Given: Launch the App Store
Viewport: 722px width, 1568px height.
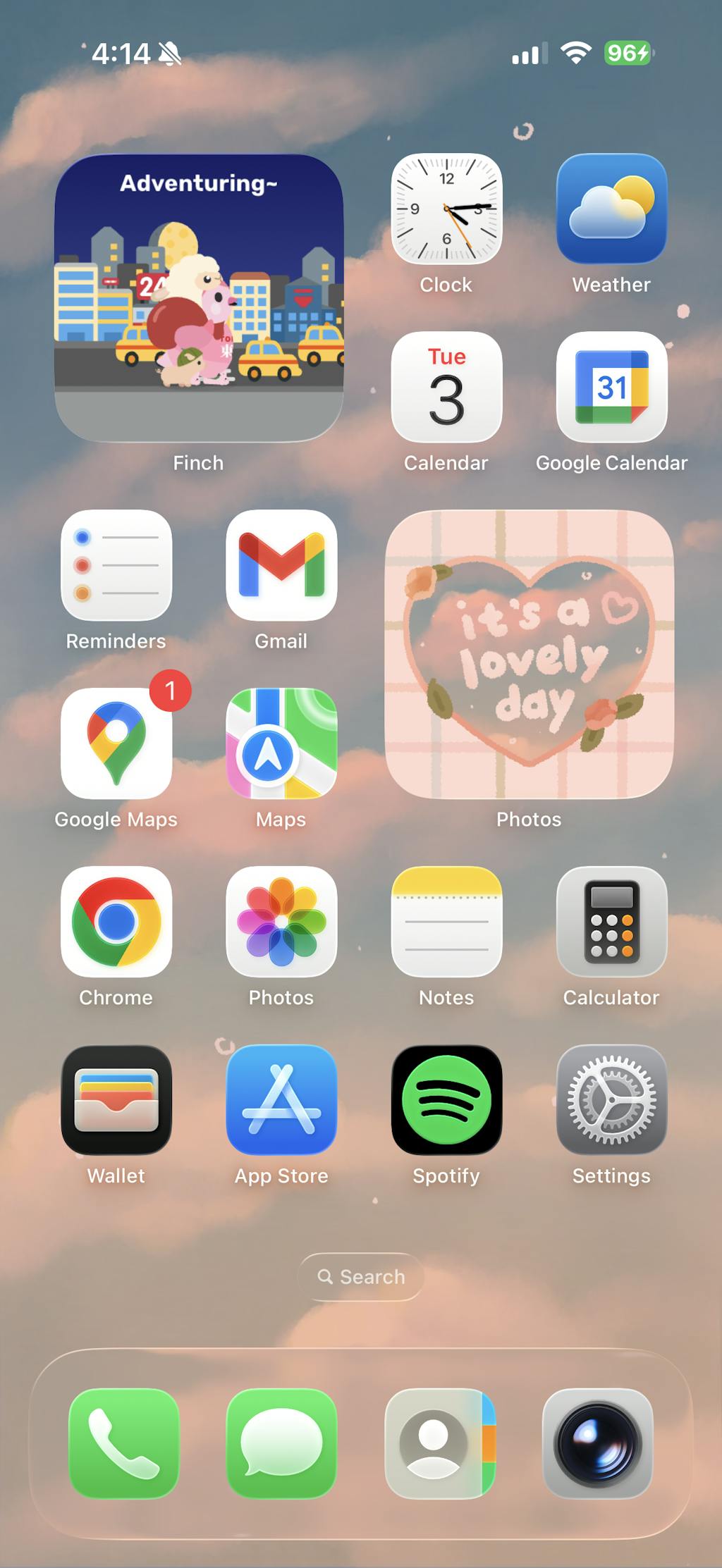Looking at the screenshot, I should click(281, 1100).
